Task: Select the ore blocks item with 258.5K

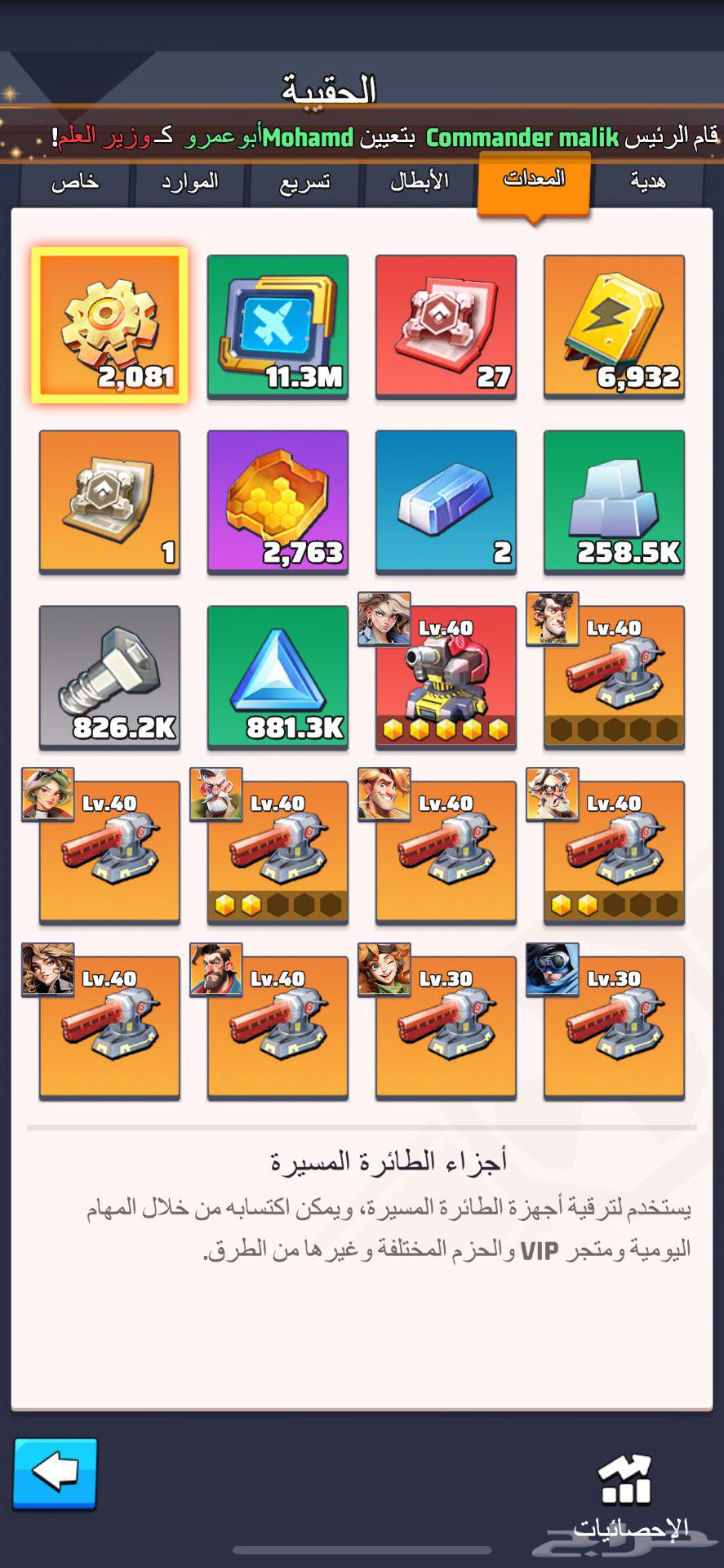Action: pos(614,501)
